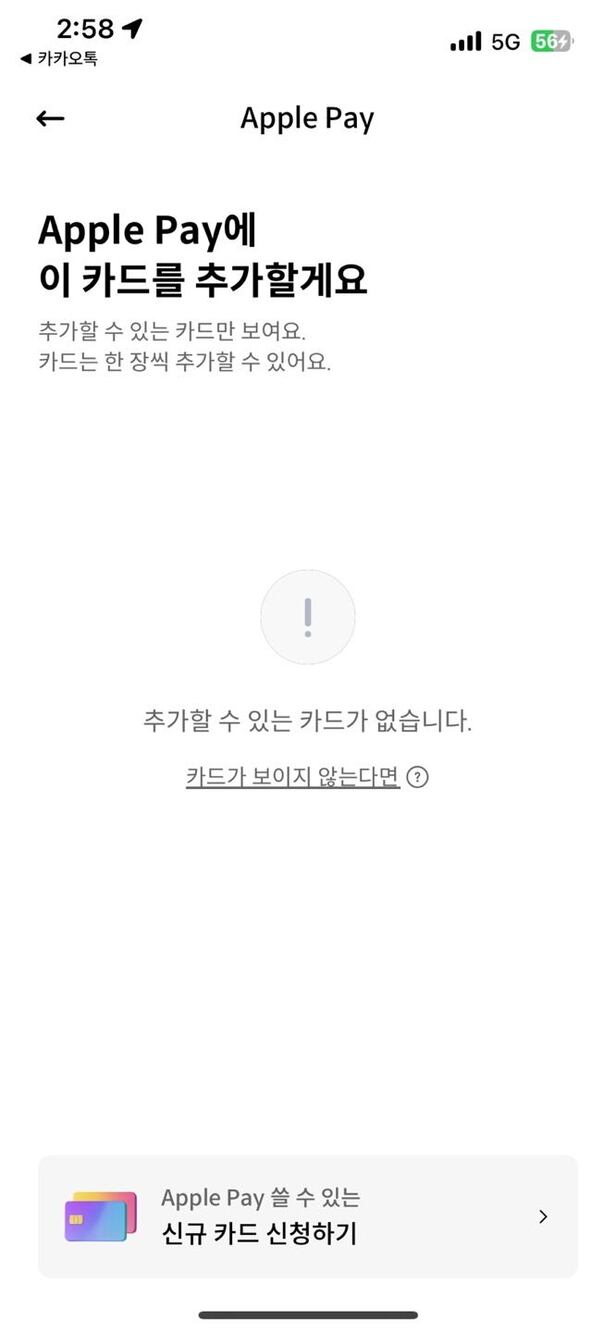The image size is (616, 1332).
Task: Return to 카카오톡 app from the status bar
Action: [59, 60]
